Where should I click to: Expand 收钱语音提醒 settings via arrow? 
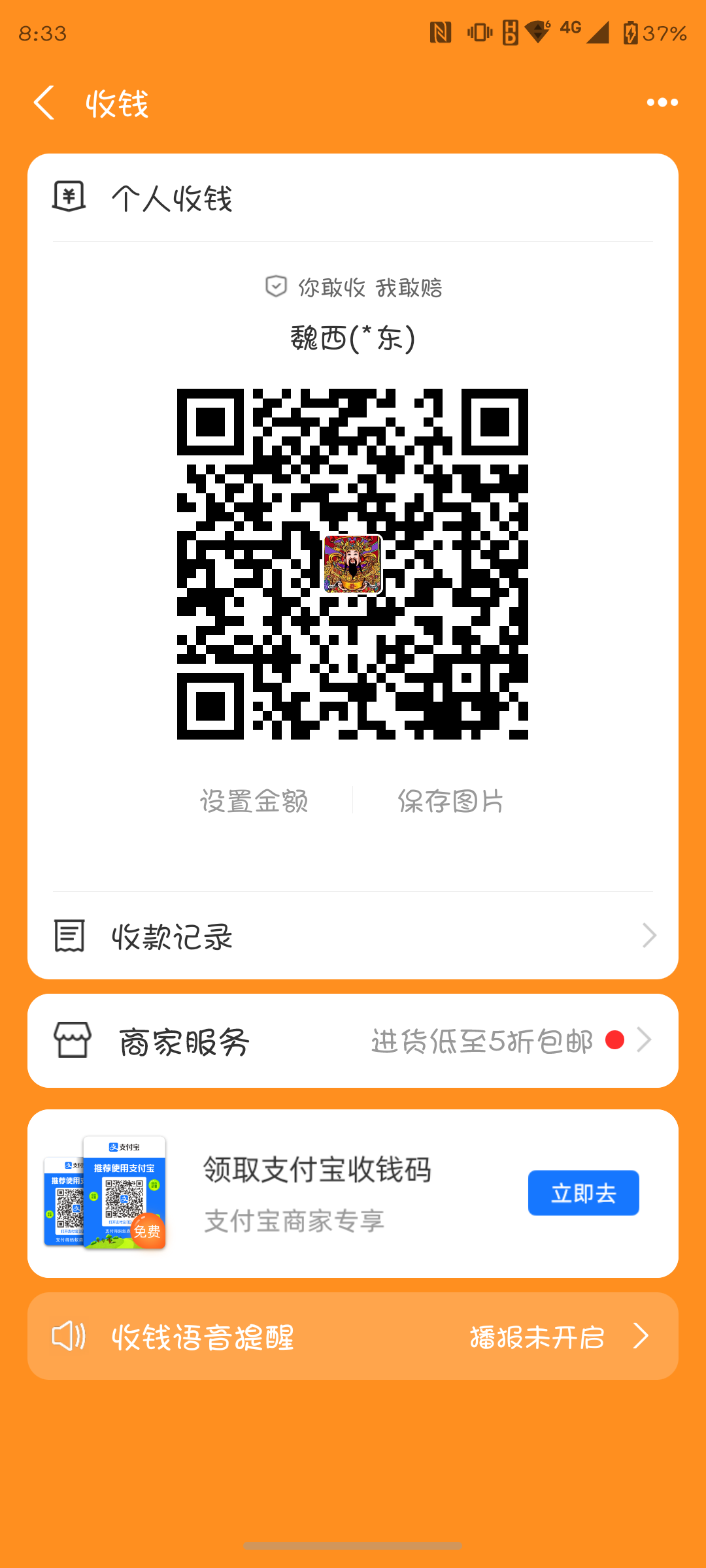point(643,1337)
